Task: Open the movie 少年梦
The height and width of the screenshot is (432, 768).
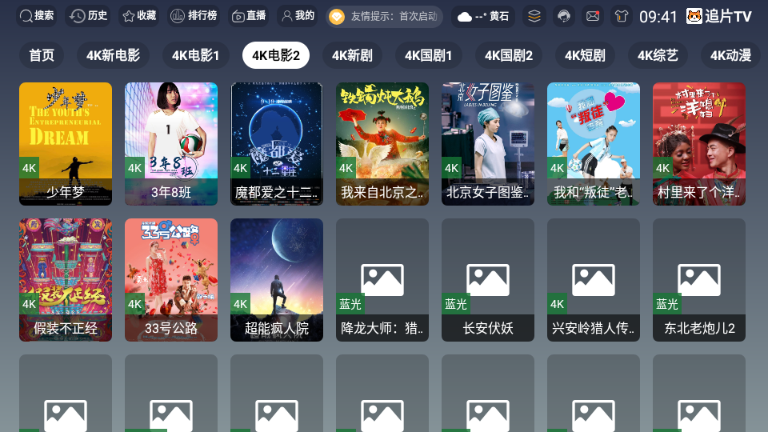Action: tap(65, 143)
